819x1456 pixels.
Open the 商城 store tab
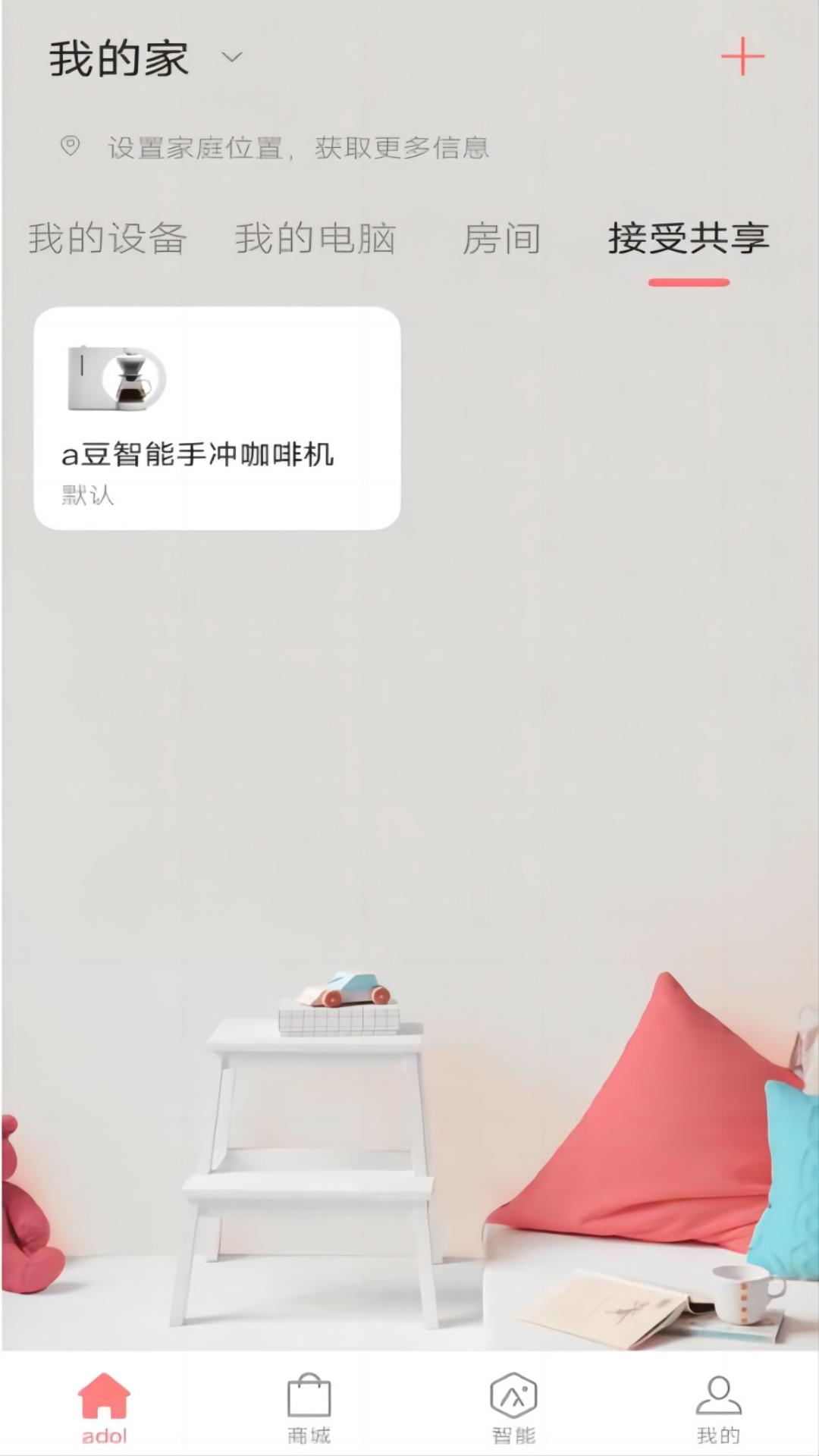click(309, 1407)
